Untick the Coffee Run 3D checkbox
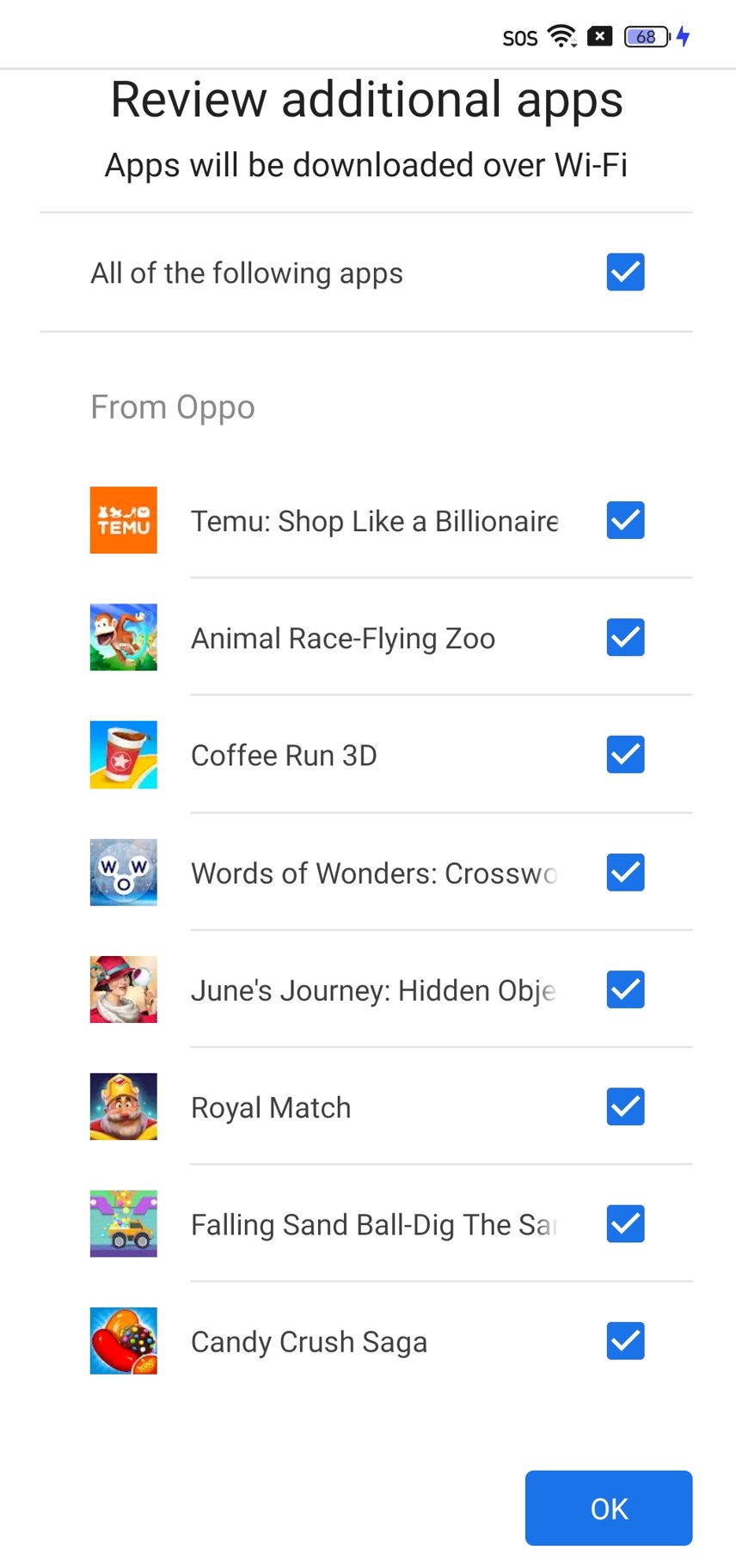Screen dimensions: 736x1568 click(625, 755)
